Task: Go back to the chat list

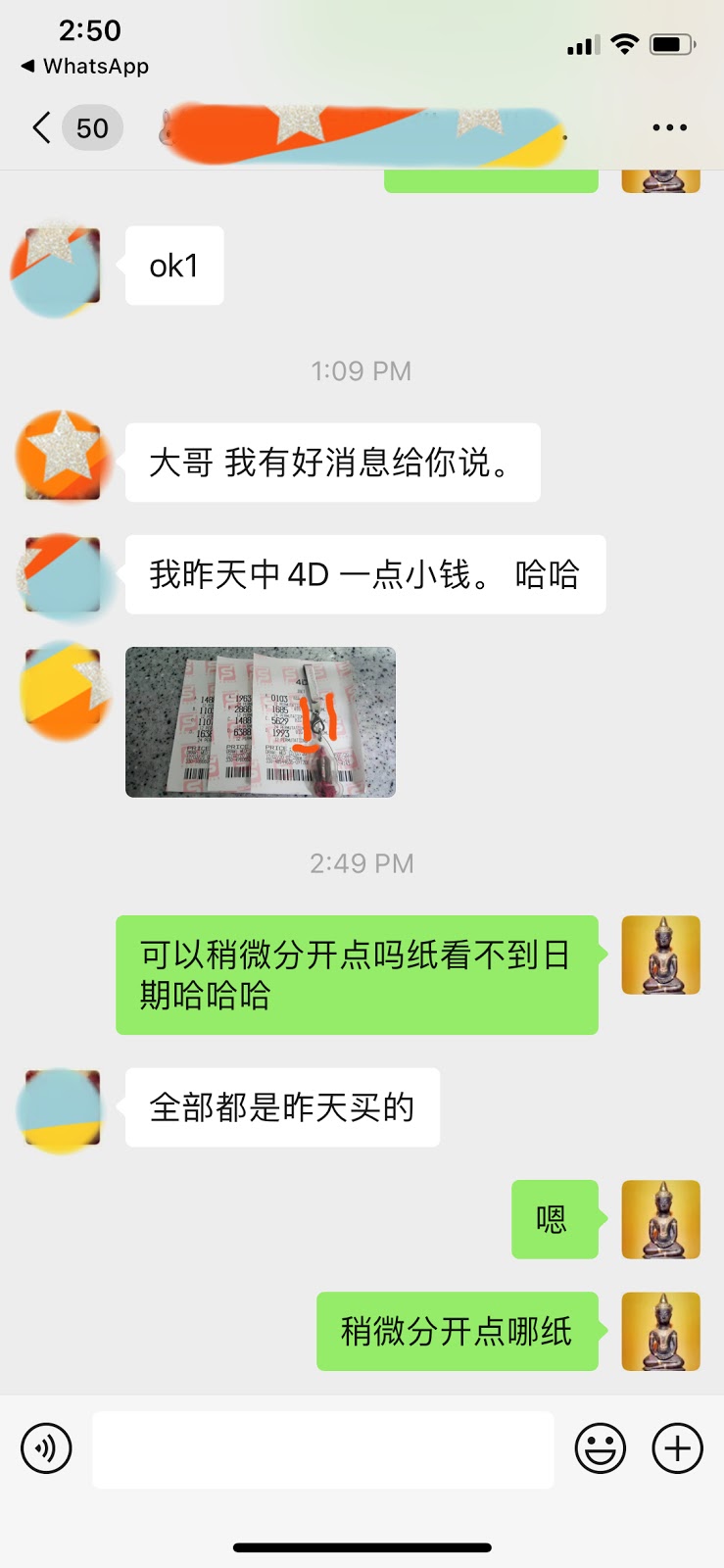Action: (41, 127)
